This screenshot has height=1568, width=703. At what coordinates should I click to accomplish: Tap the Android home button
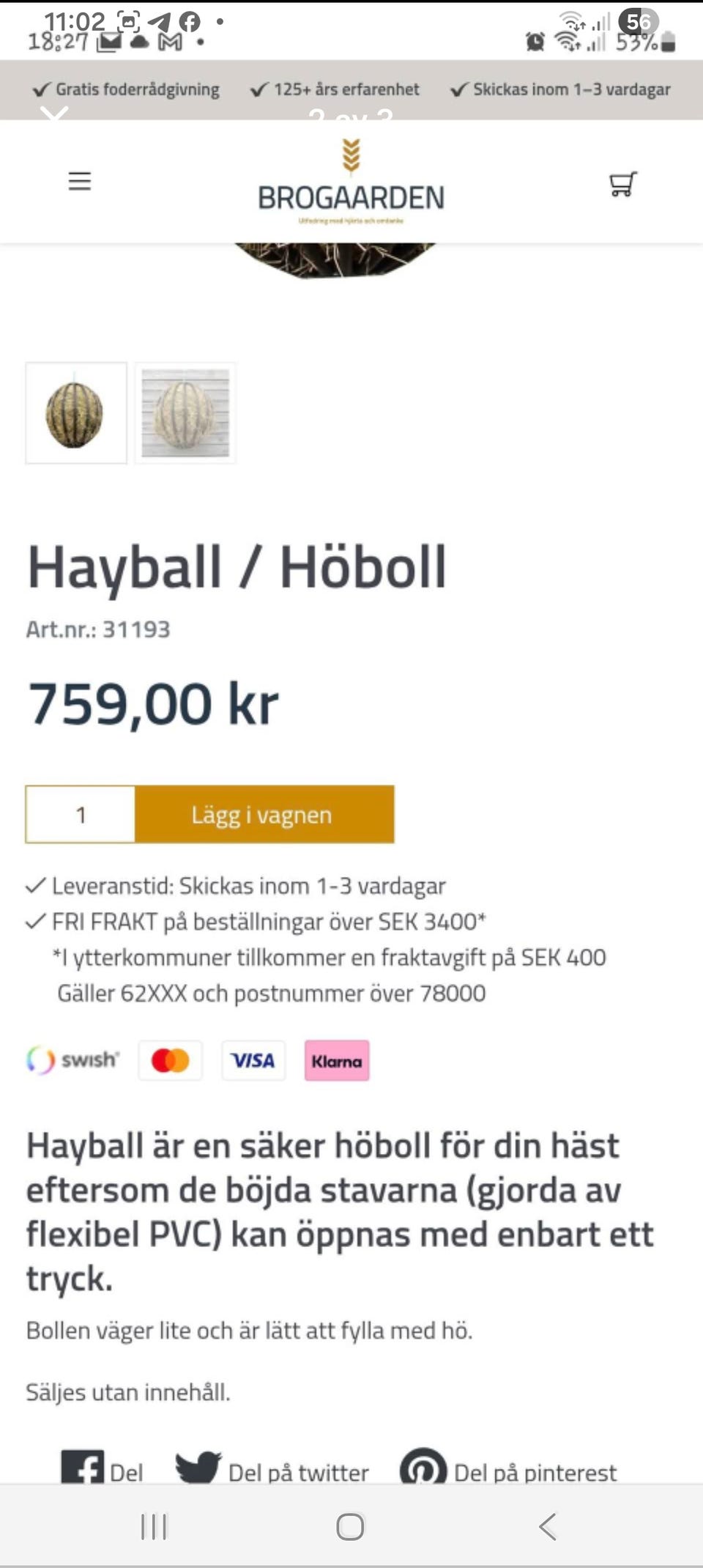(x=351, y=1528)
